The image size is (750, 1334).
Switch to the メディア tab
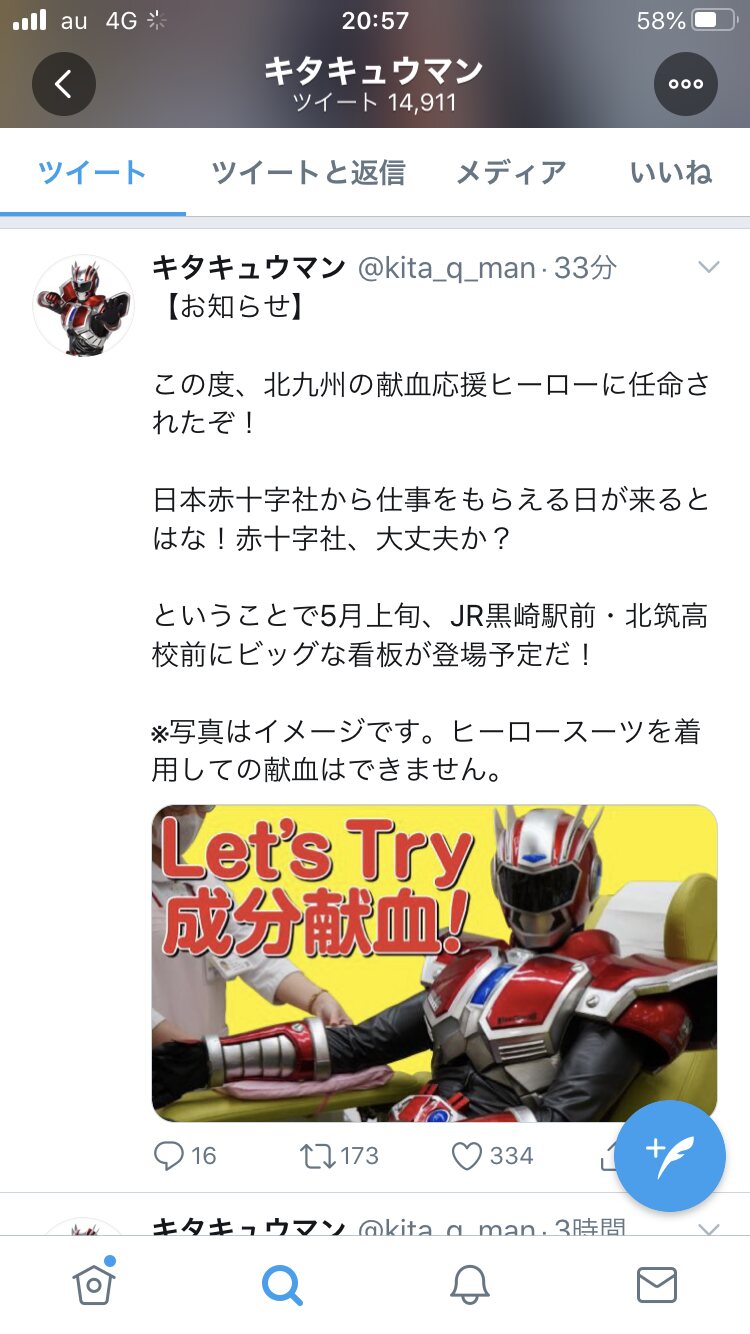(511, 172)
